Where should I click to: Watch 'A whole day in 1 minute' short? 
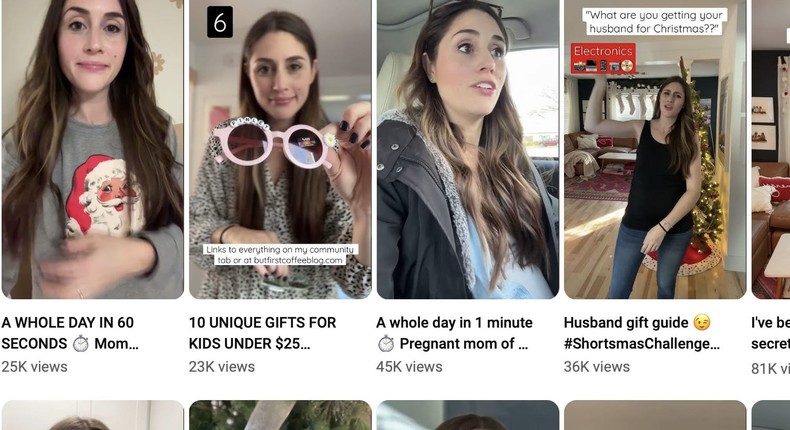tap(467, 150)
